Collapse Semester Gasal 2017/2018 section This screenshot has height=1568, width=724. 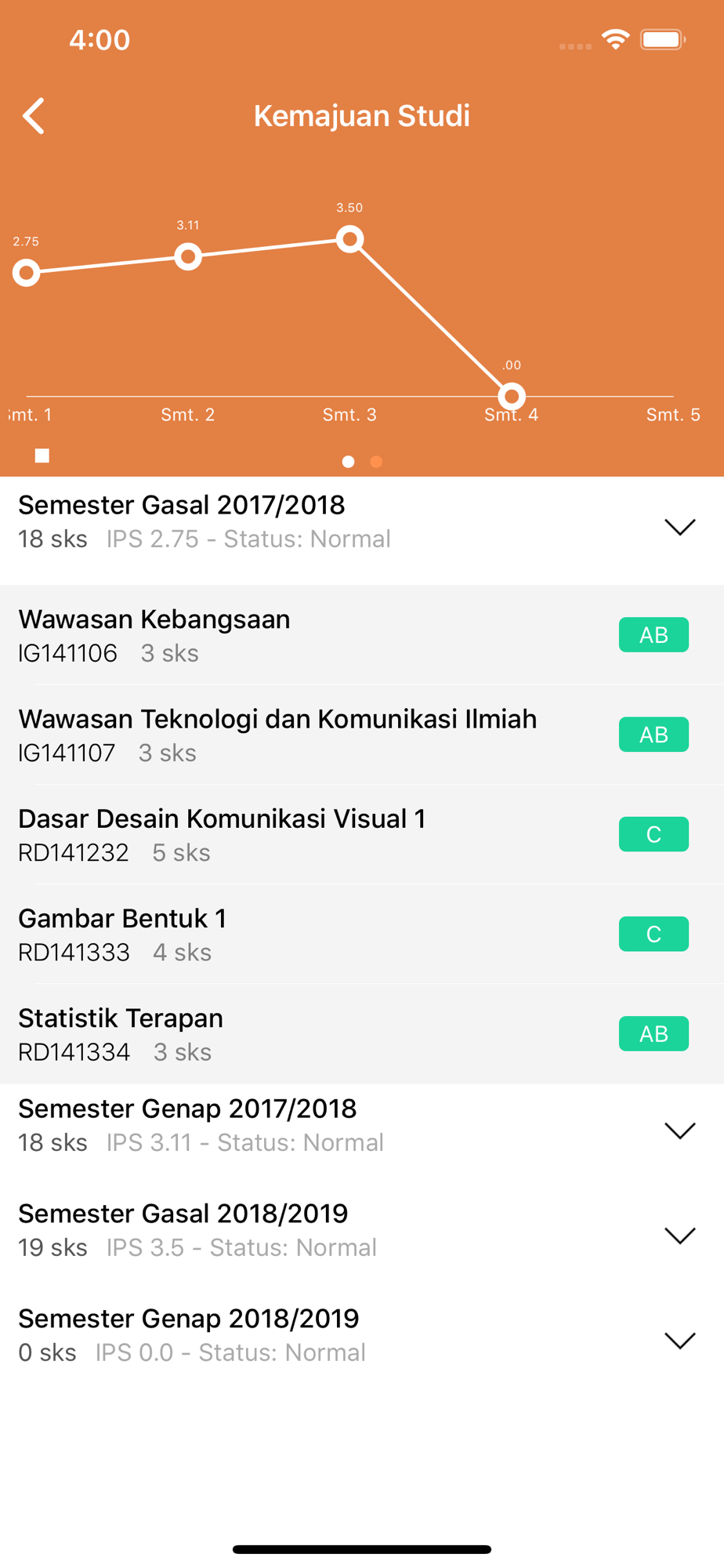pos(679,527)
